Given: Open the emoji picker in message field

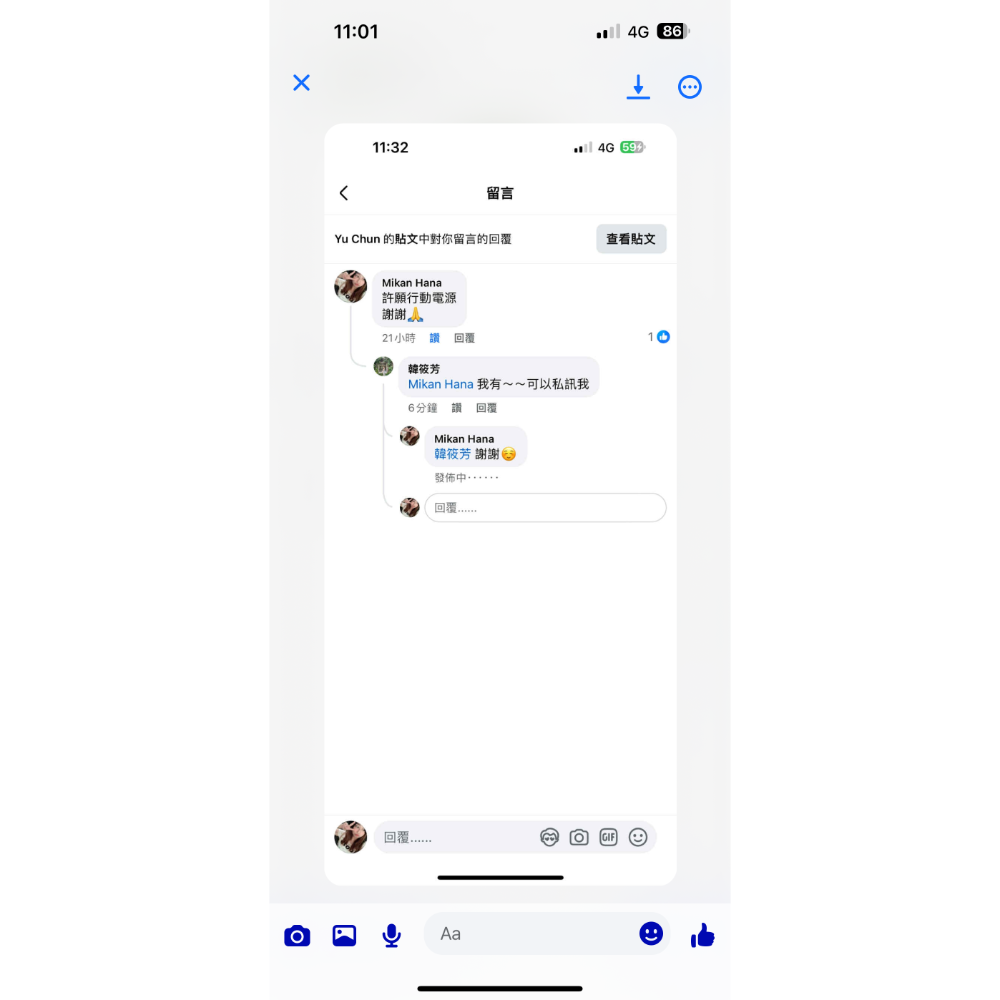Looking at the screenshot, I should [651, 934].
